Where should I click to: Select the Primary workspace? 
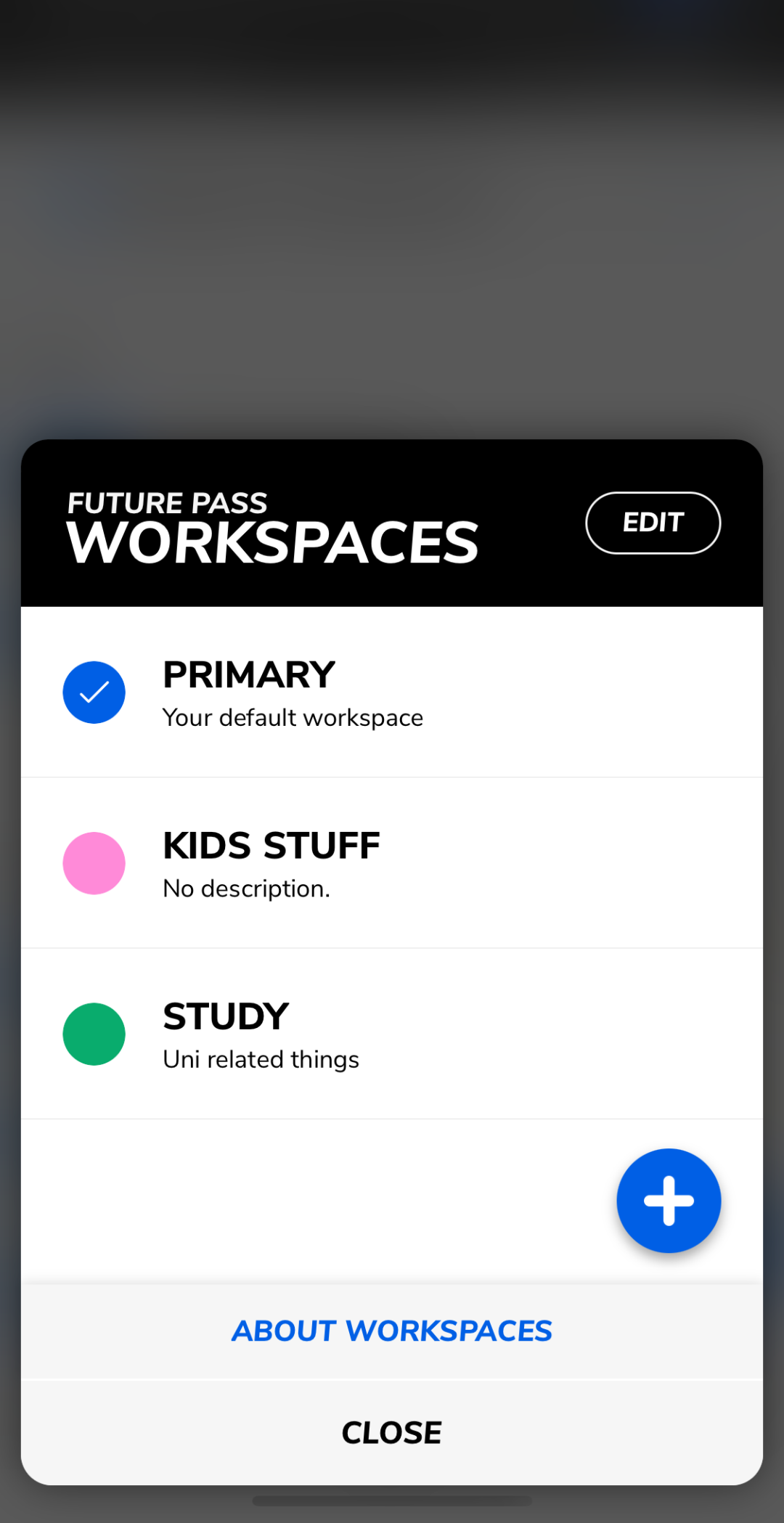pos(392,692)
